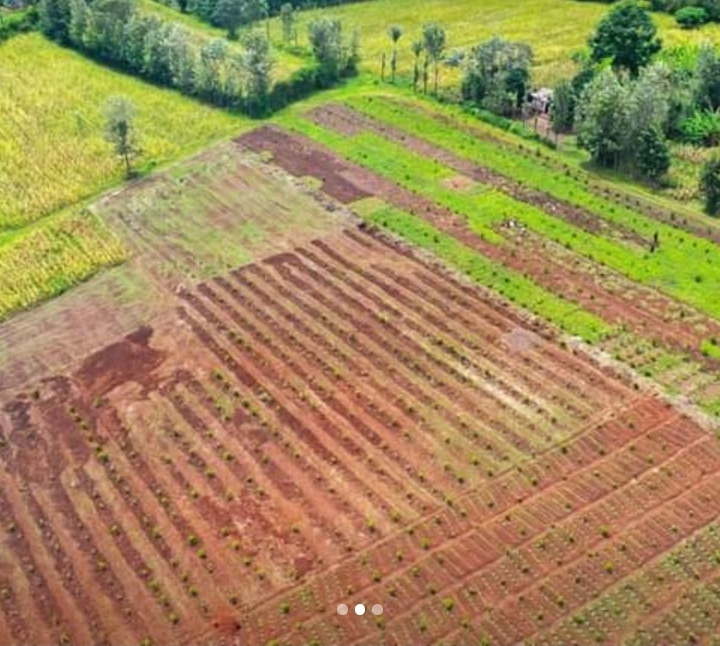Jump to the third carousel page dot
The height and width of the screenshot is (646, 720).
(377, 609)
